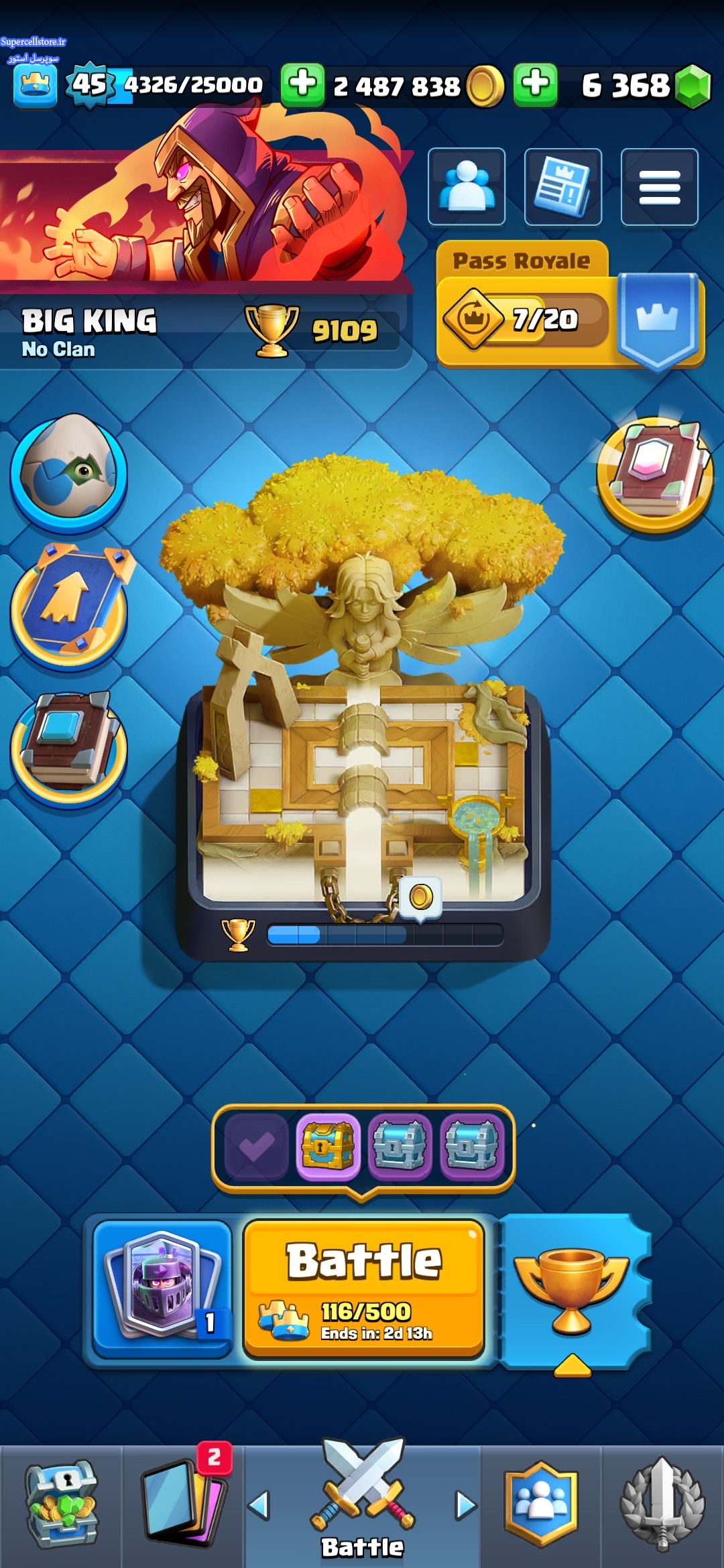Change the battle deck with the card button
Viewport: 724px width, 1568px height.
(x=162, y=1289)
